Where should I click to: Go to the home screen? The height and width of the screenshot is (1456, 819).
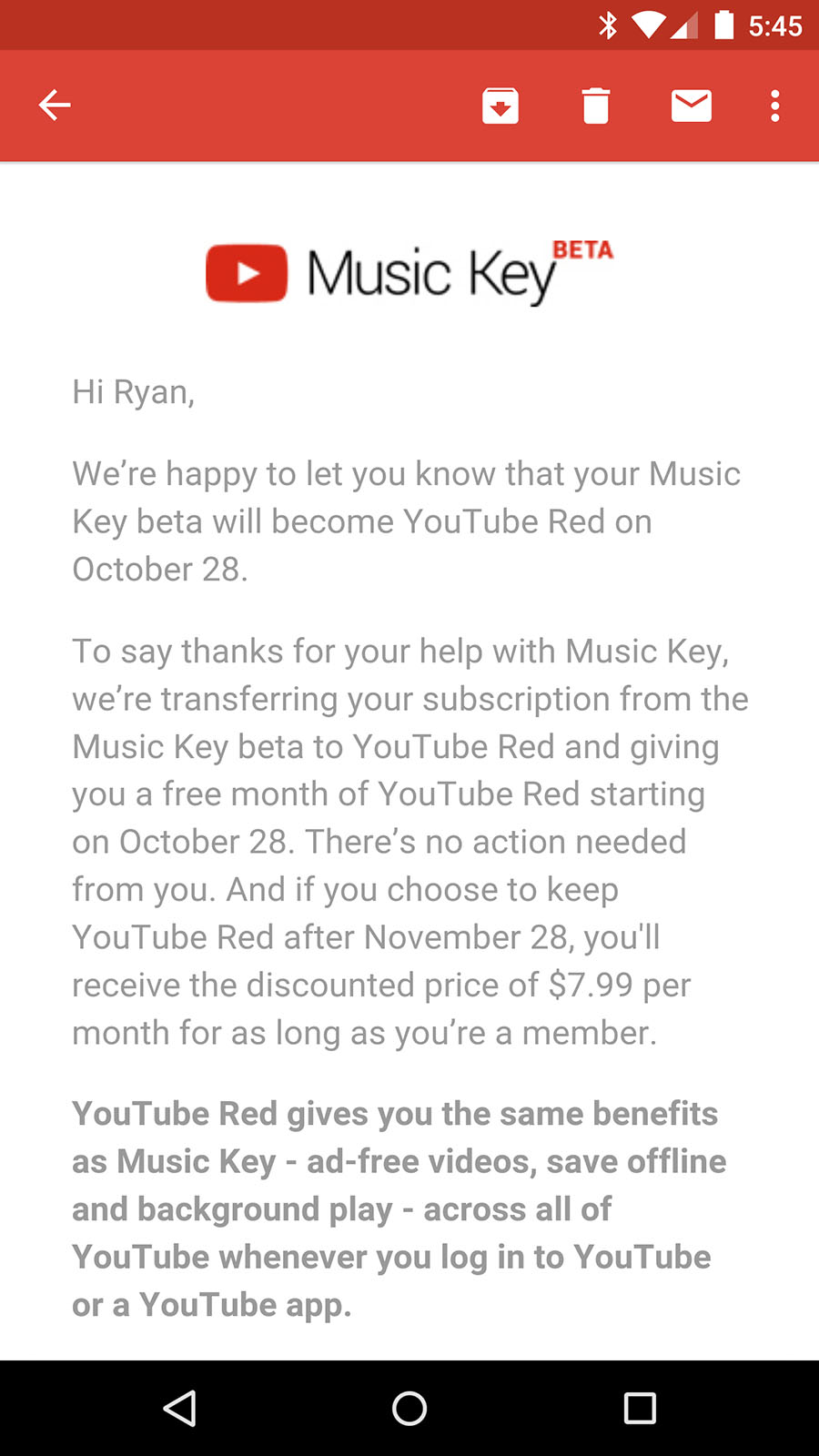[x=409, y=1408]
